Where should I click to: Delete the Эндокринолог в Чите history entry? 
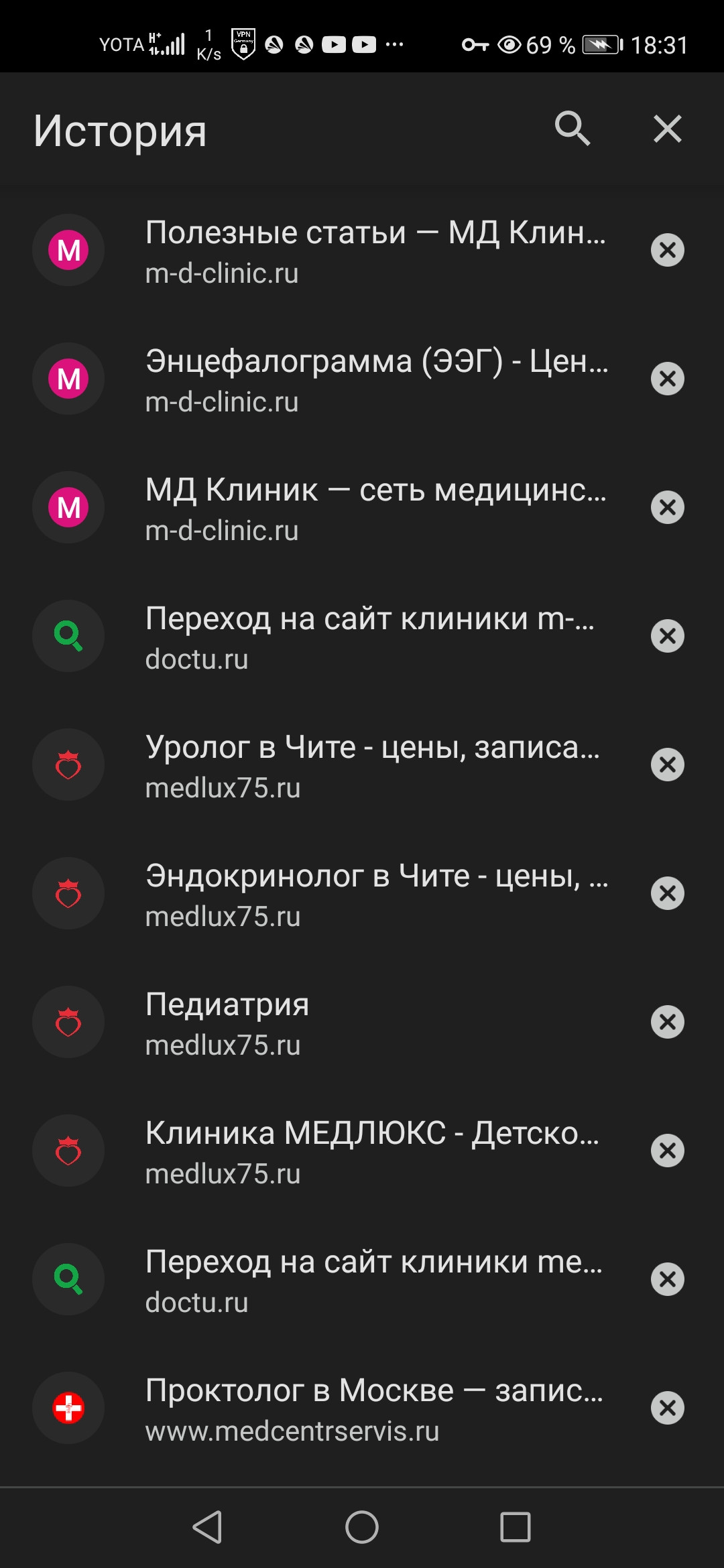[668, 893]
